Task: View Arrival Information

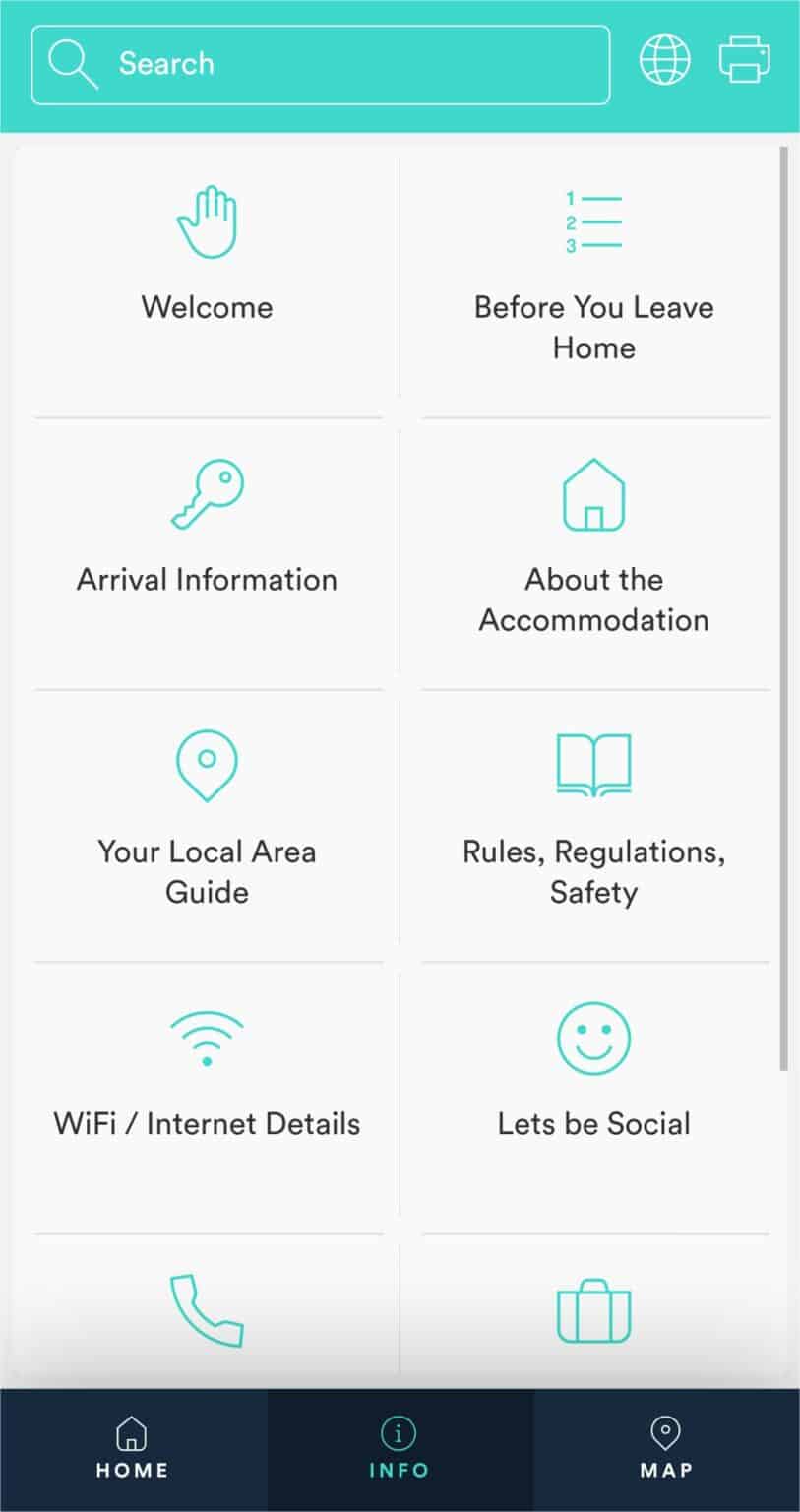Action: tap(207, 551)
